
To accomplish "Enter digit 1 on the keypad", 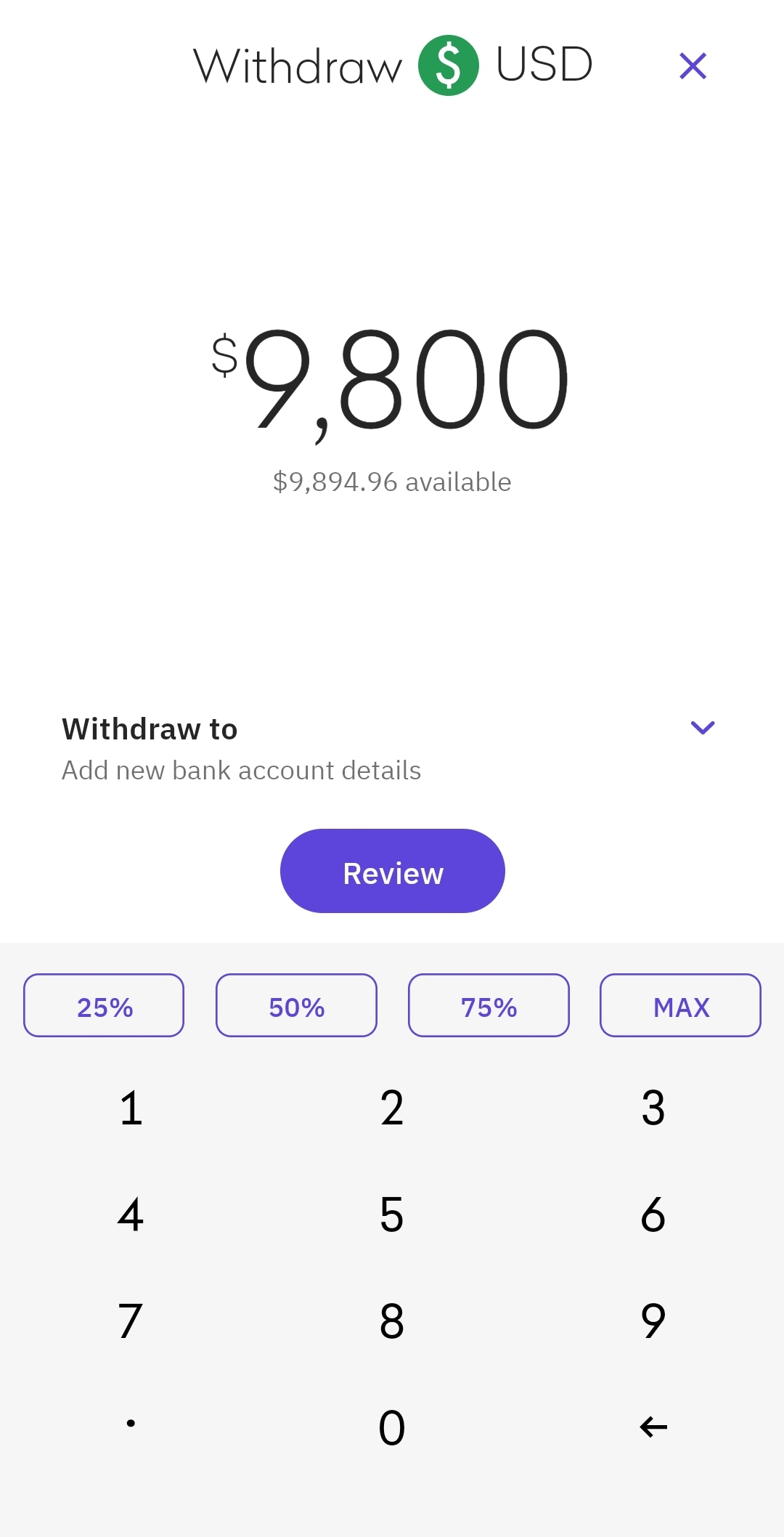I will point(131,1108).
